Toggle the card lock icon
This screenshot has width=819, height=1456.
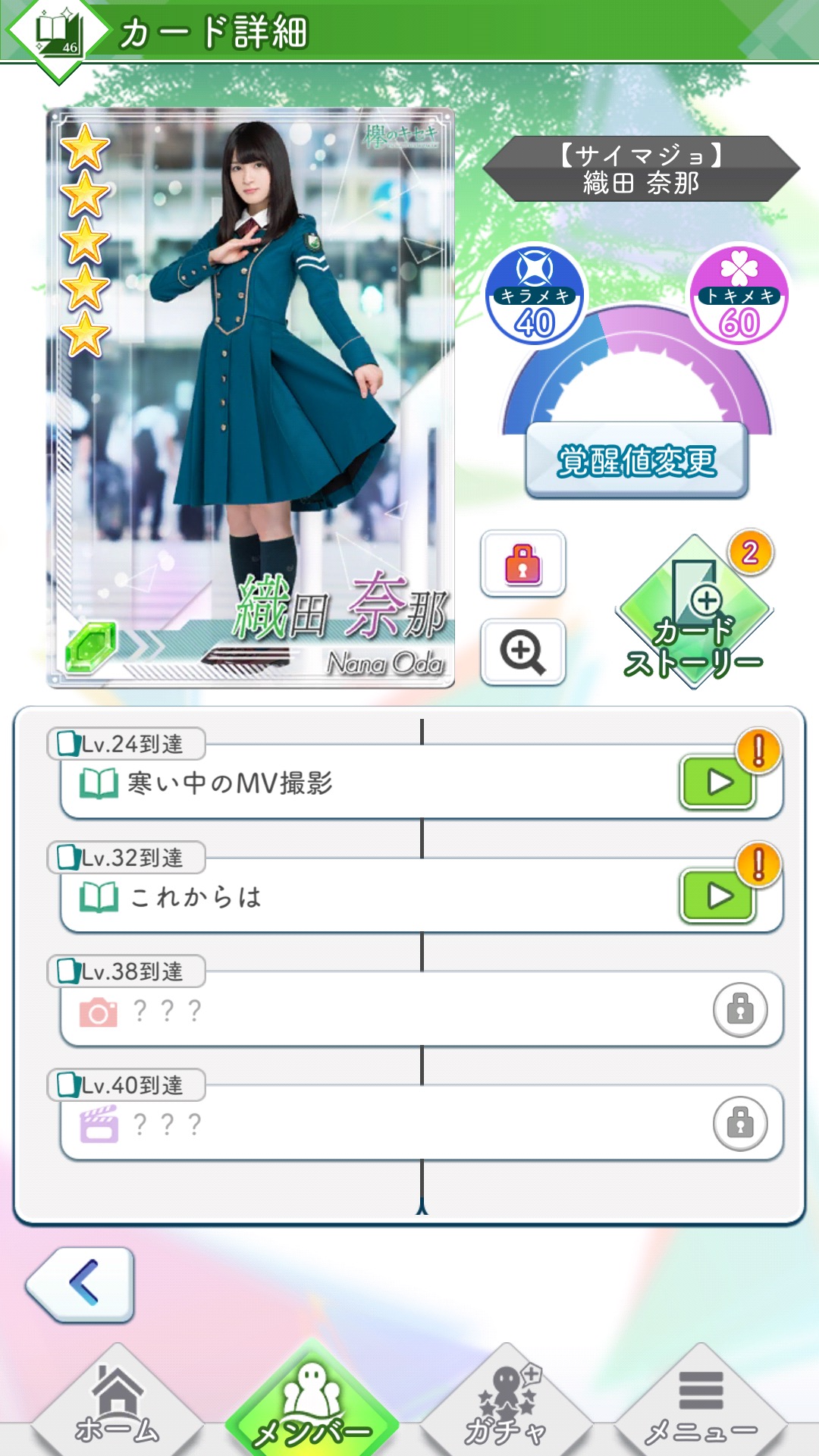click(x=522, y=564)
